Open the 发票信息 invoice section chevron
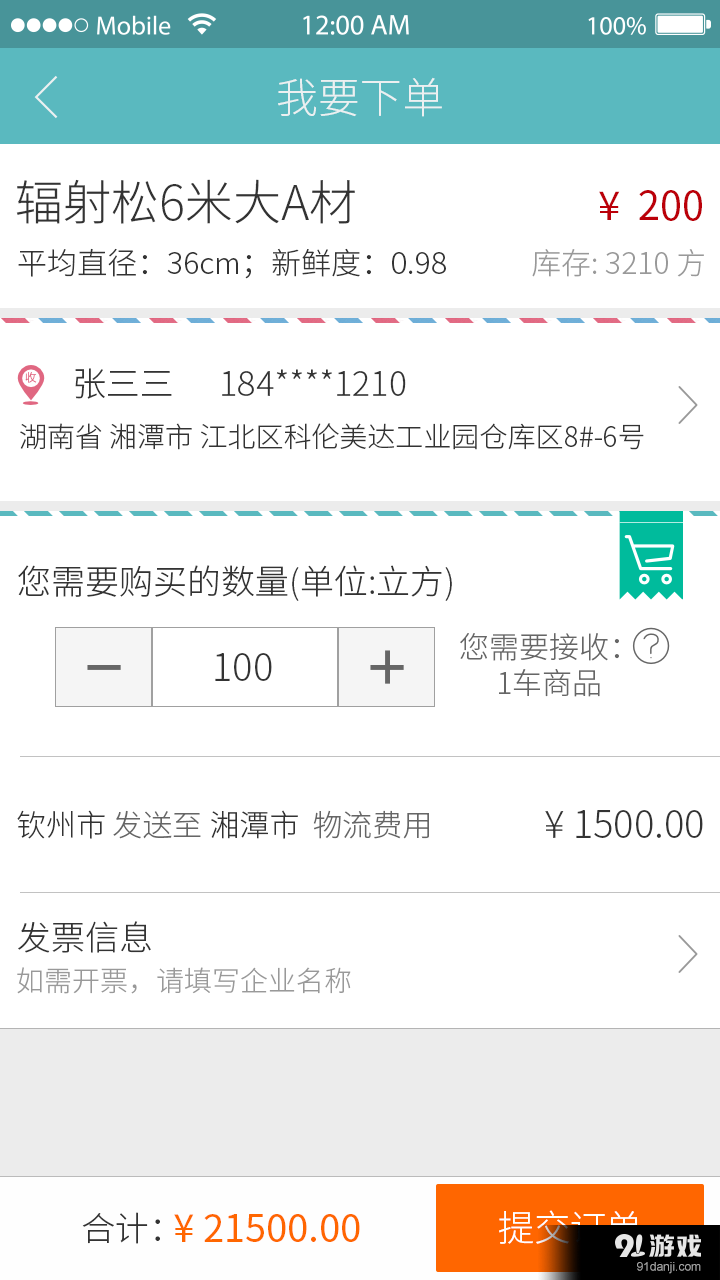This screenshot has height=1280, width=720. tap(687, 954)
